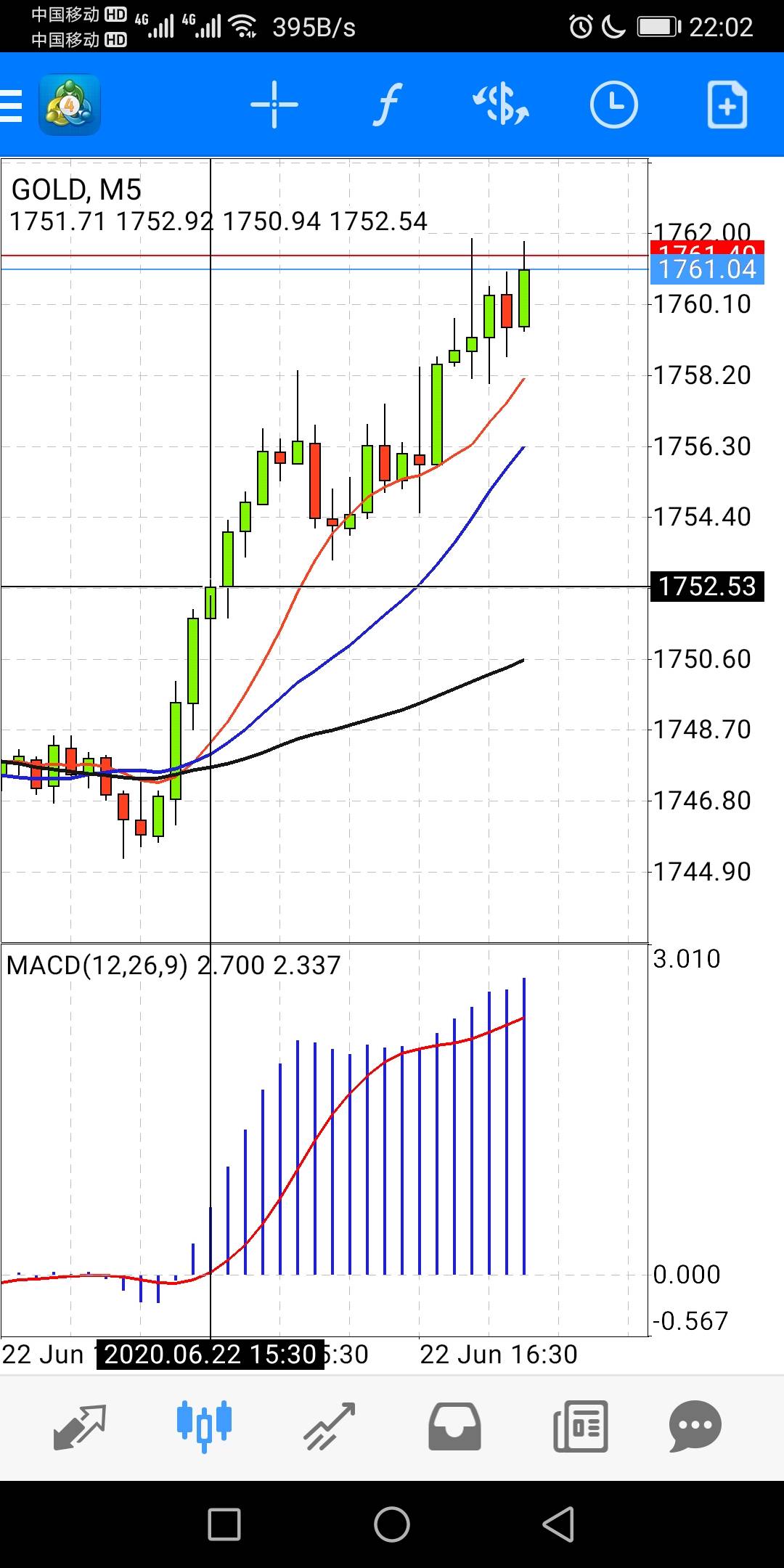Viewport: 784px width, 1568px height.
Task: Switch to the Chart tab
Action: (x=204, y=1425)
